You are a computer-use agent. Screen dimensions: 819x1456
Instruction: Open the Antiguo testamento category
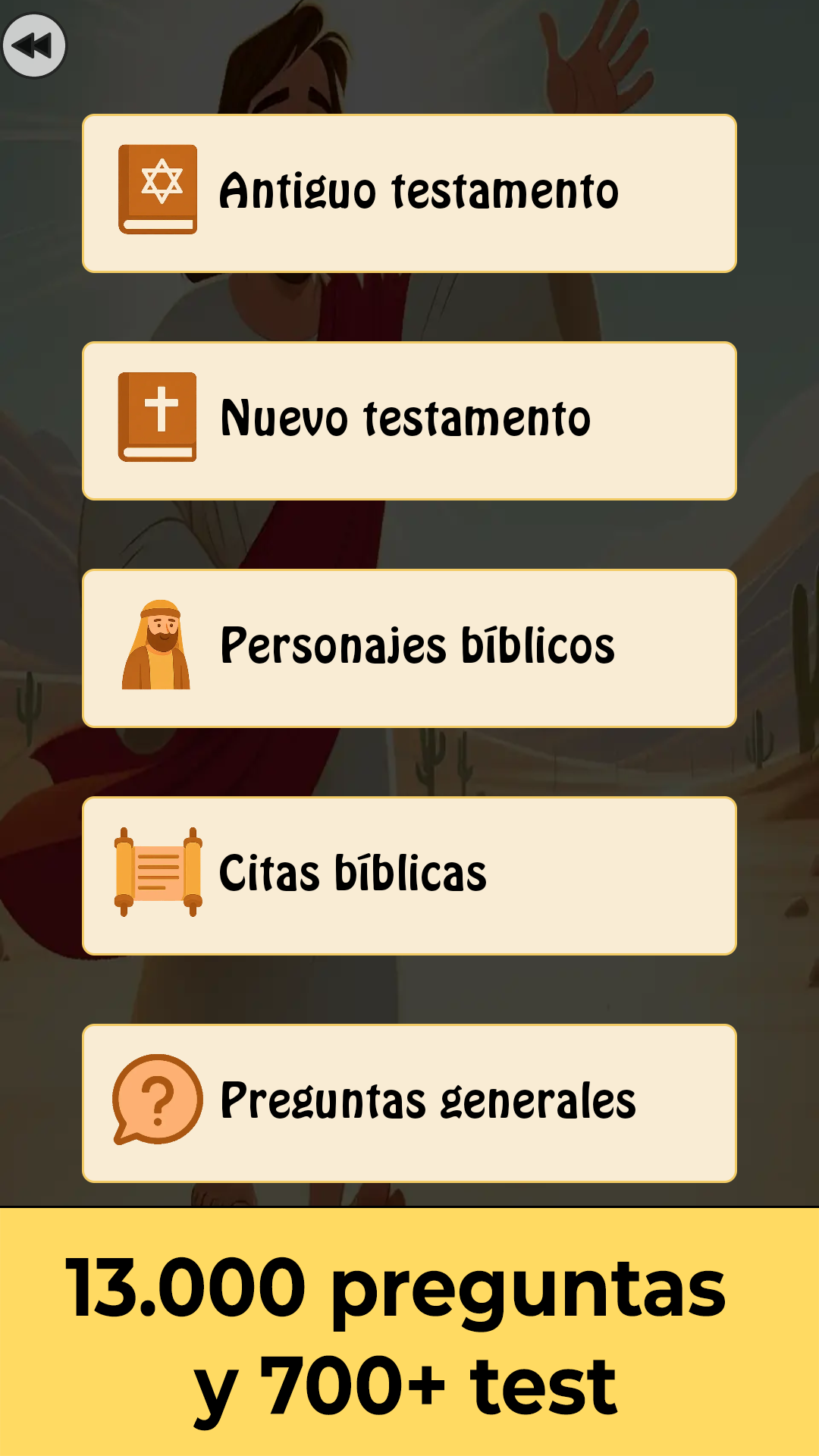(x=409, y=193)
